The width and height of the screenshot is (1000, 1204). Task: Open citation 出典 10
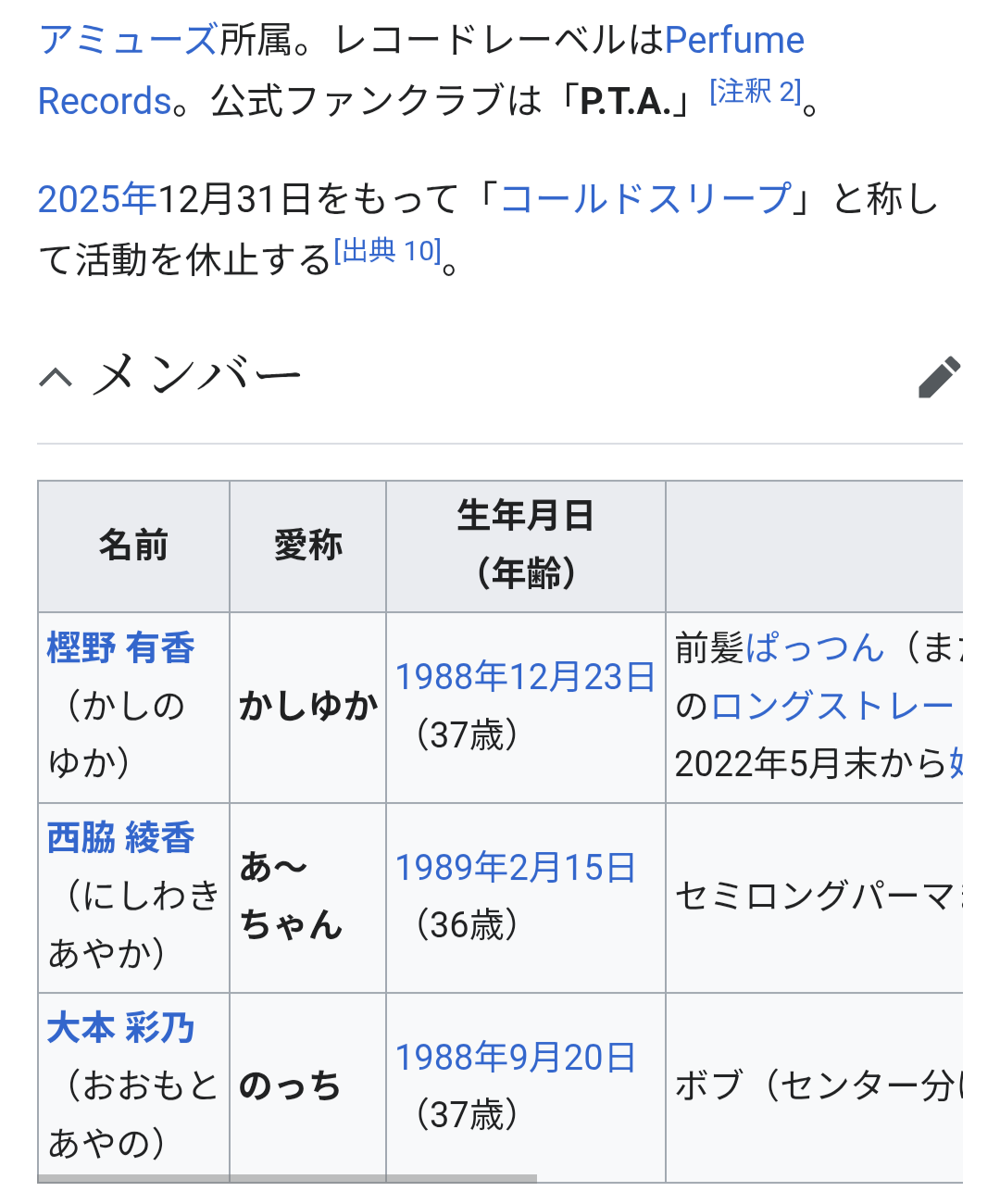387,251
